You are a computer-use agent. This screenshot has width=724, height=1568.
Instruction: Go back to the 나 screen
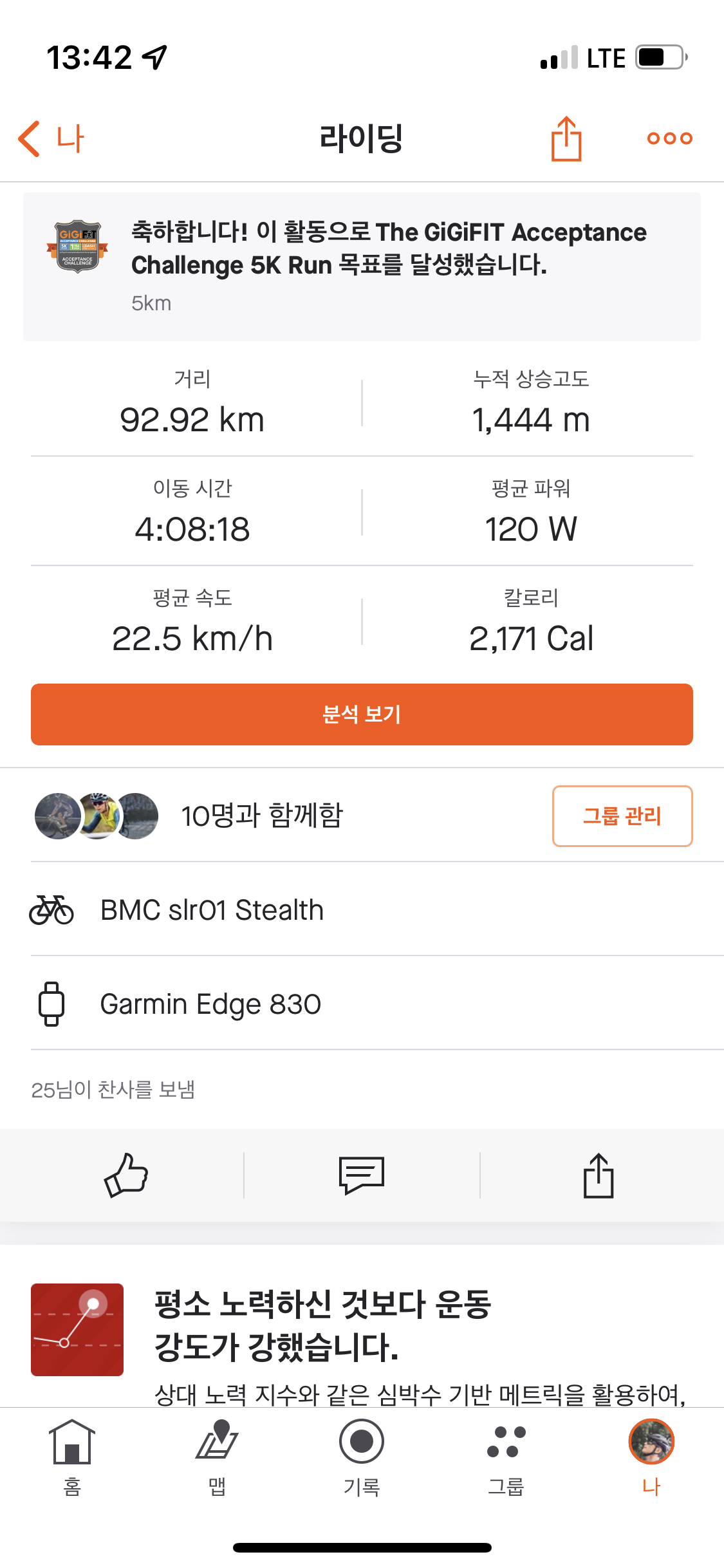click(x=51, y=138)
